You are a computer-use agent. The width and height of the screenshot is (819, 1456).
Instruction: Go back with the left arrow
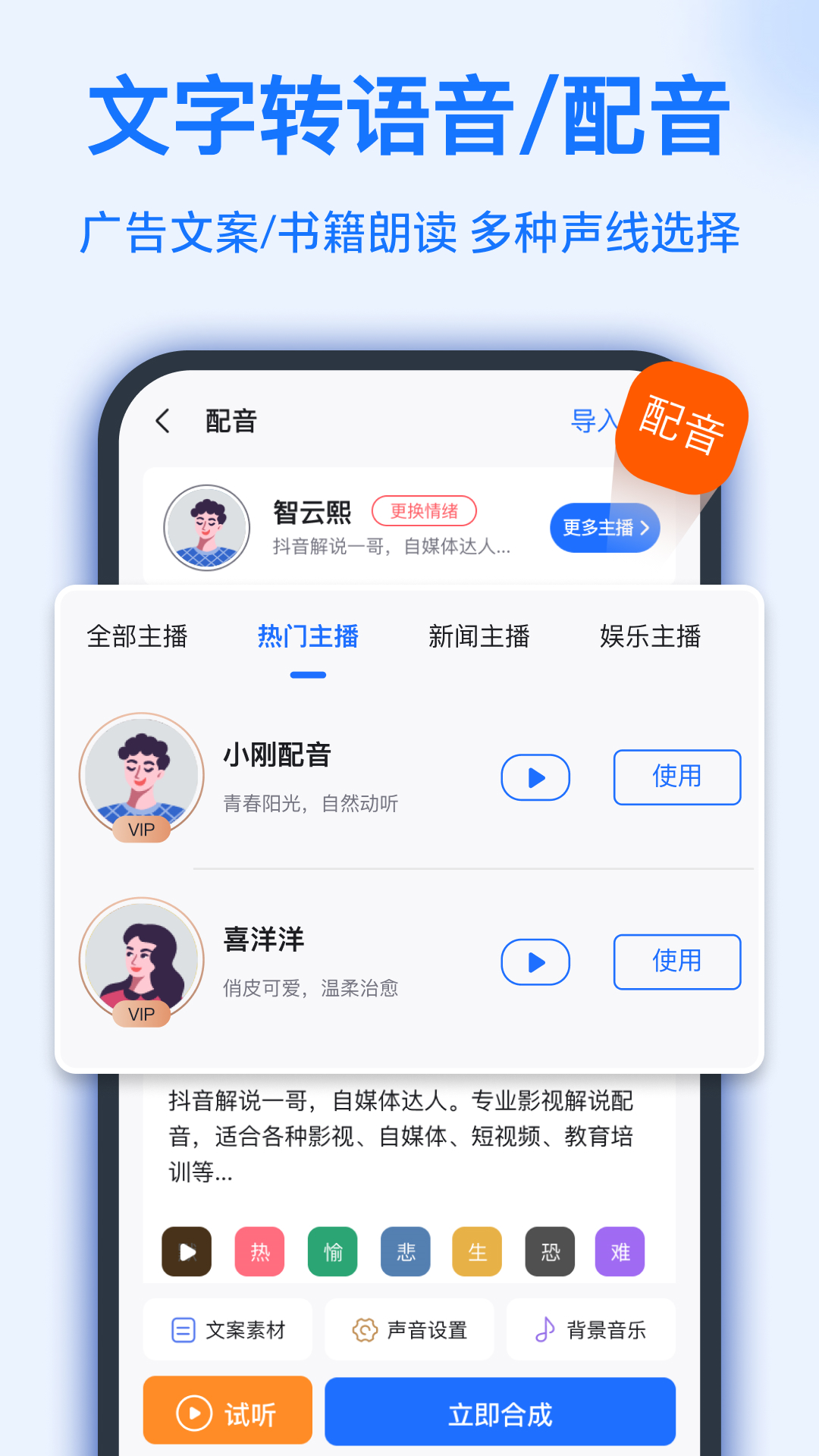[163, 419]
